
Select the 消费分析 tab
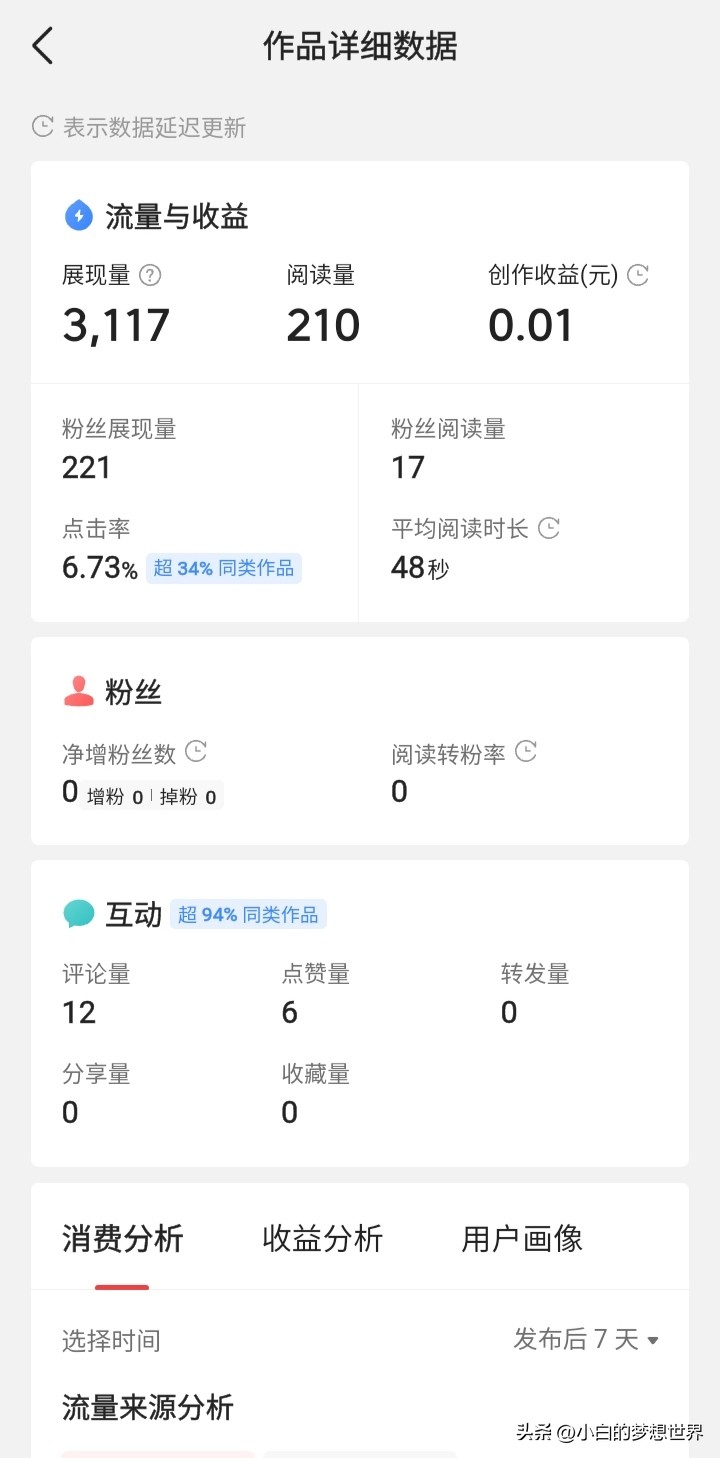(121, 1239)
